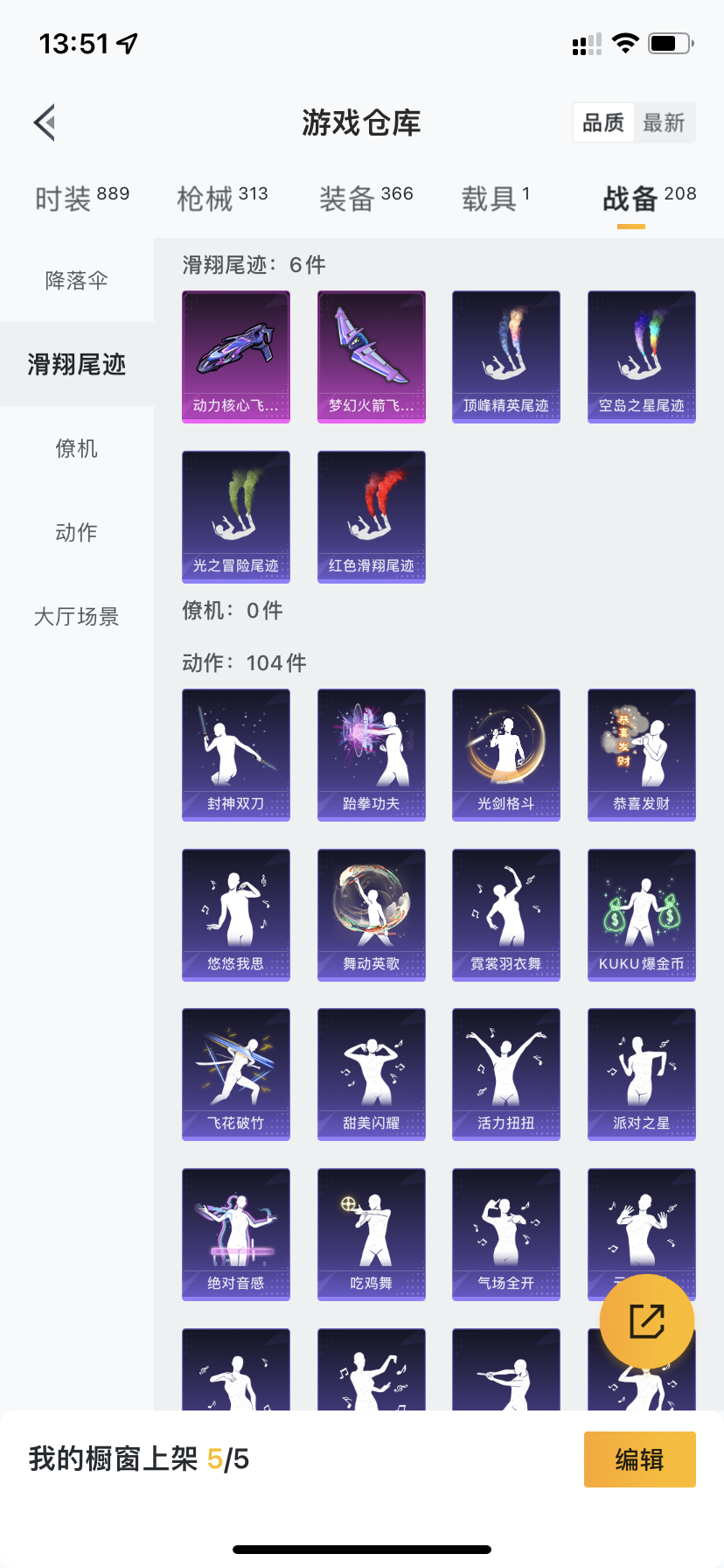Screen dimensions: 724x1568
Task: Select 降落伞 in the side menu
Action: 77,280
